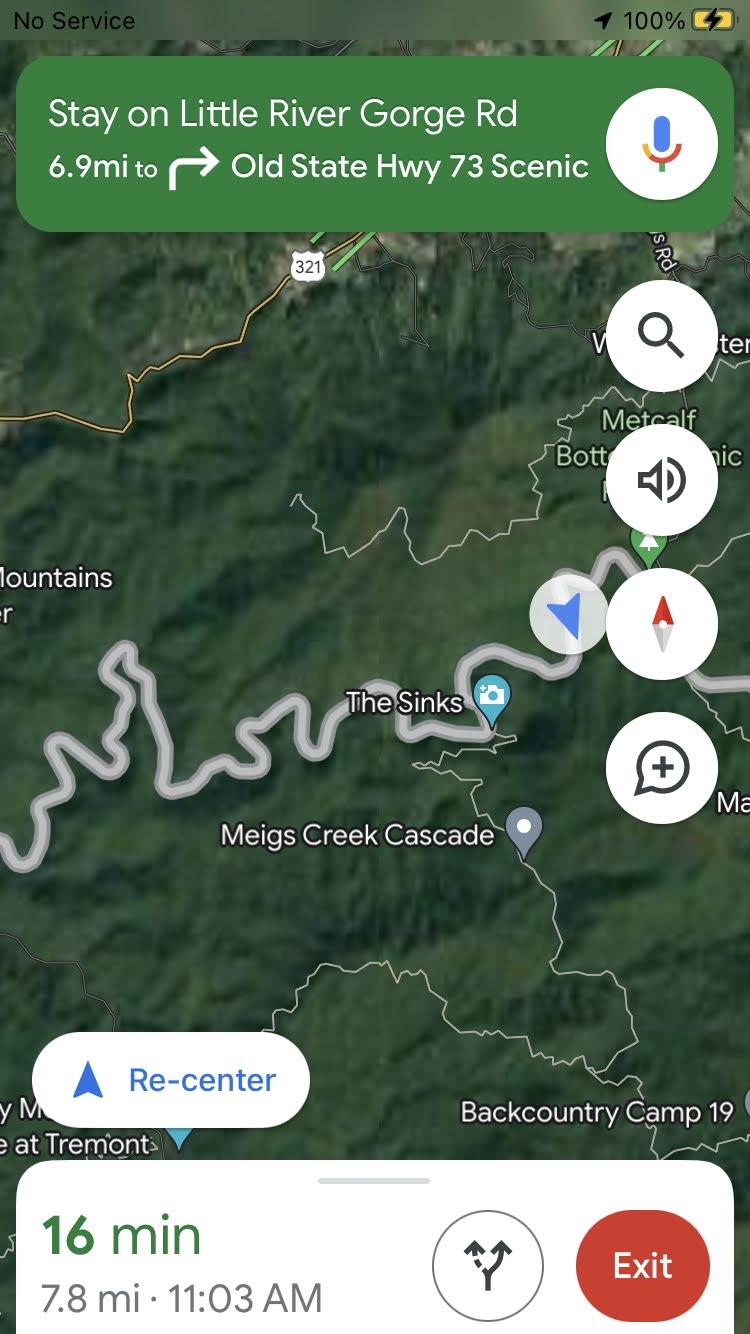Image resolution: width=750 pixels, height=1334 pixels.
Task: Tap the voice assistant microphone button
Action: (x=662, y=144)
